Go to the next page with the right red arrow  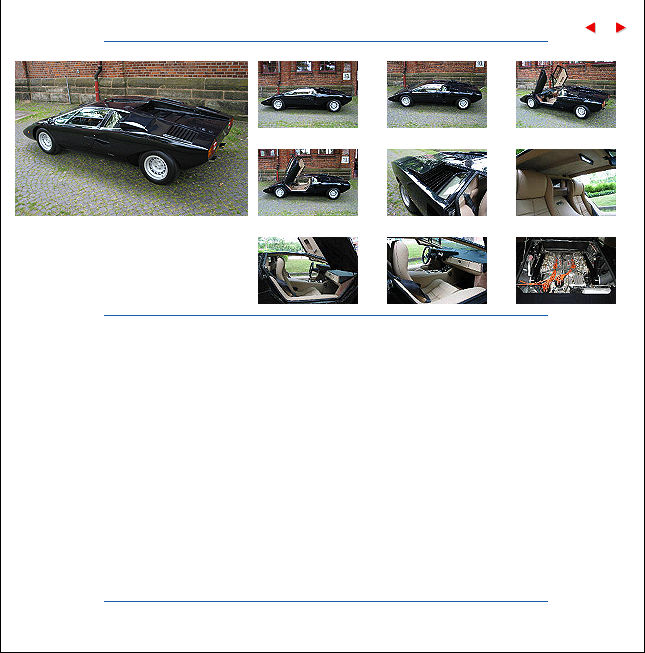(x=621, y=28)
